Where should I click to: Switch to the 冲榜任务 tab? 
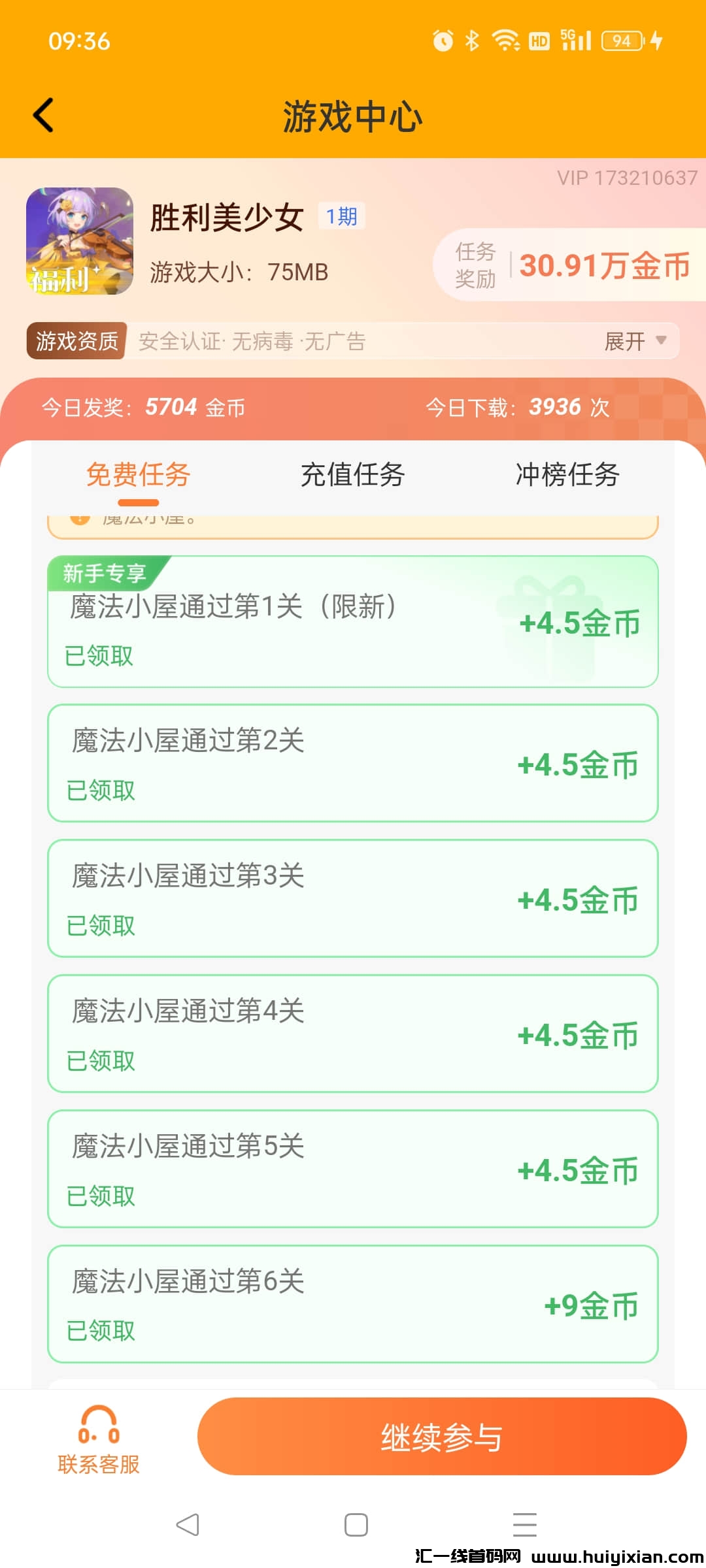coord(566,476)
